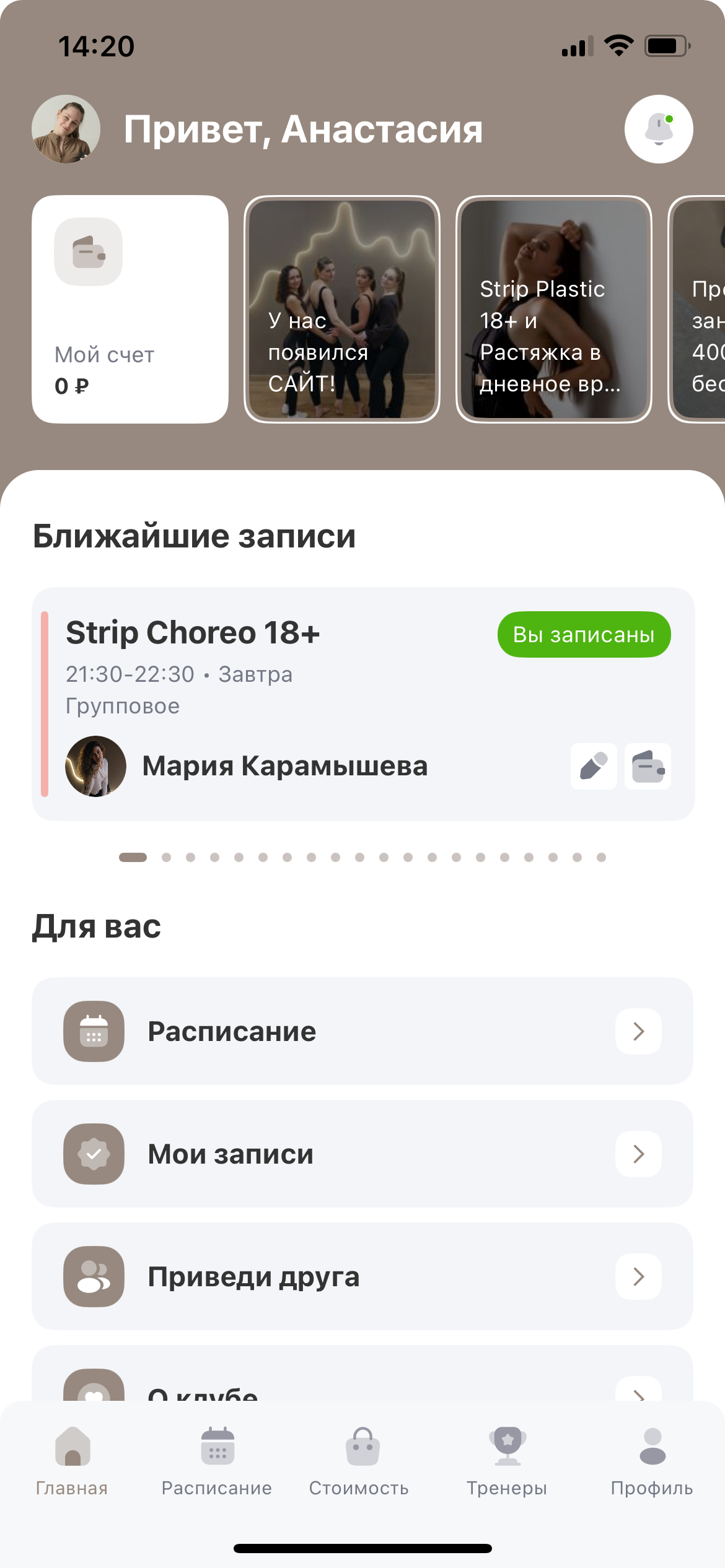The width and height of the screenshot is (725, 1568).
Task: Expand the Расписание row chevron
Action: [638, 1030]
